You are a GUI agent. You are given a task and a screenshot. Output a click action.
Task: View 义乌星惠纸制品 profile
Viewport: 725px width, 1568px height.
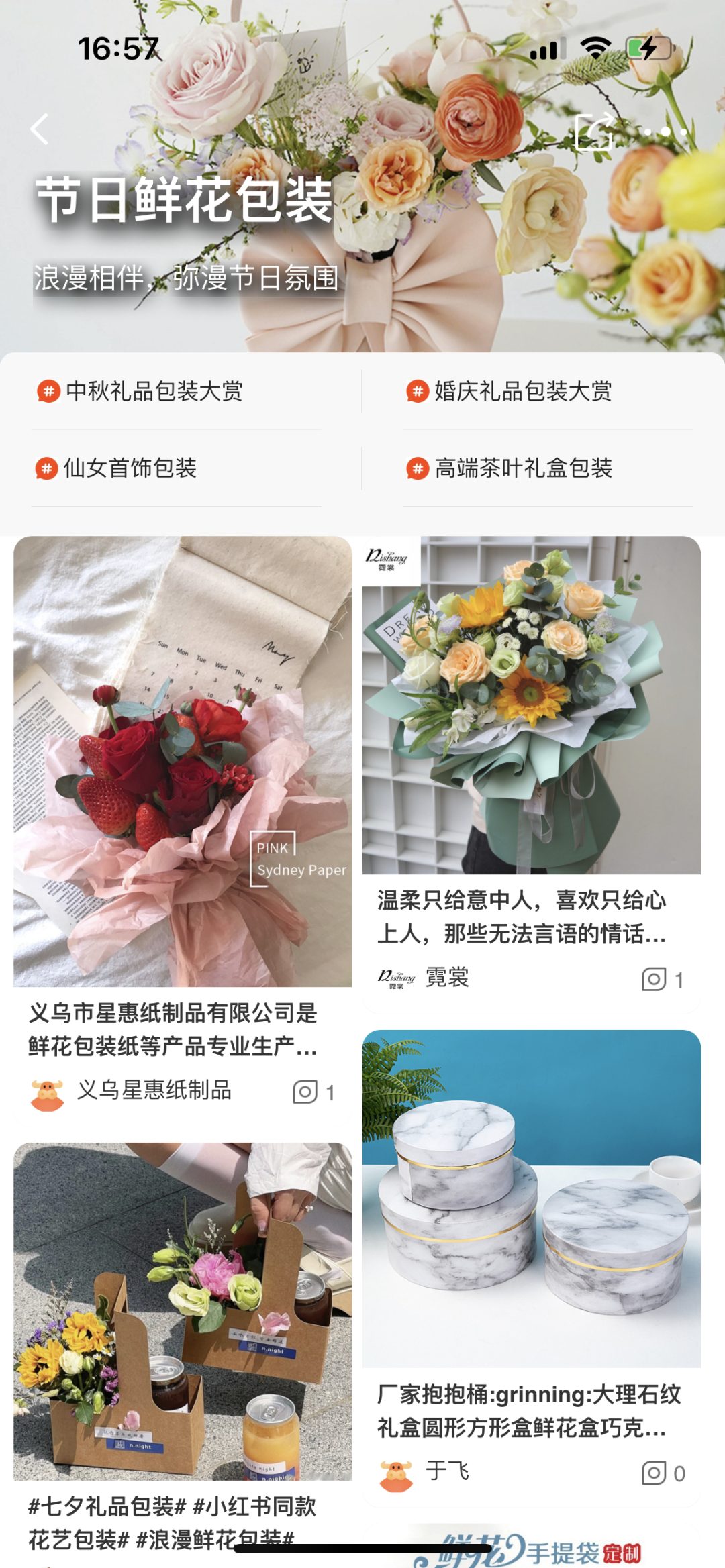point(153,1090)
